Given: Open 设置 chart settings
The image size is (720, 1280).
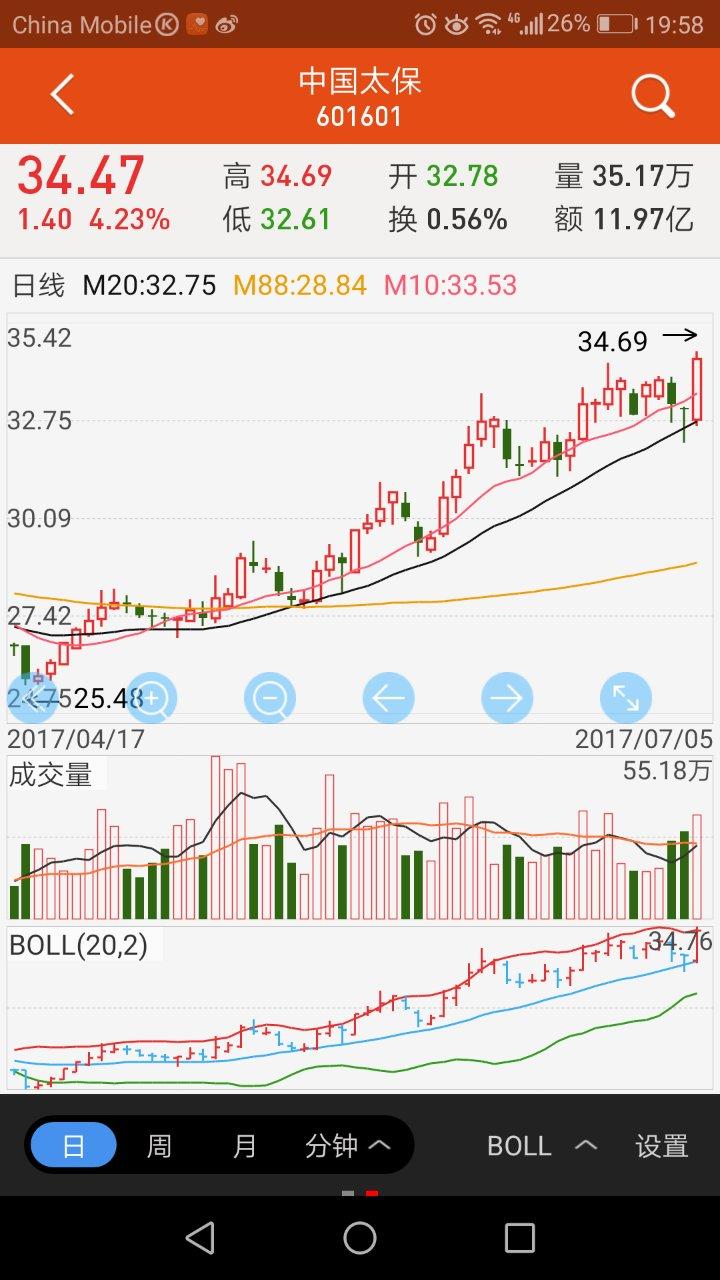Looking at the screenshot, I should (x=662, y=1145).
